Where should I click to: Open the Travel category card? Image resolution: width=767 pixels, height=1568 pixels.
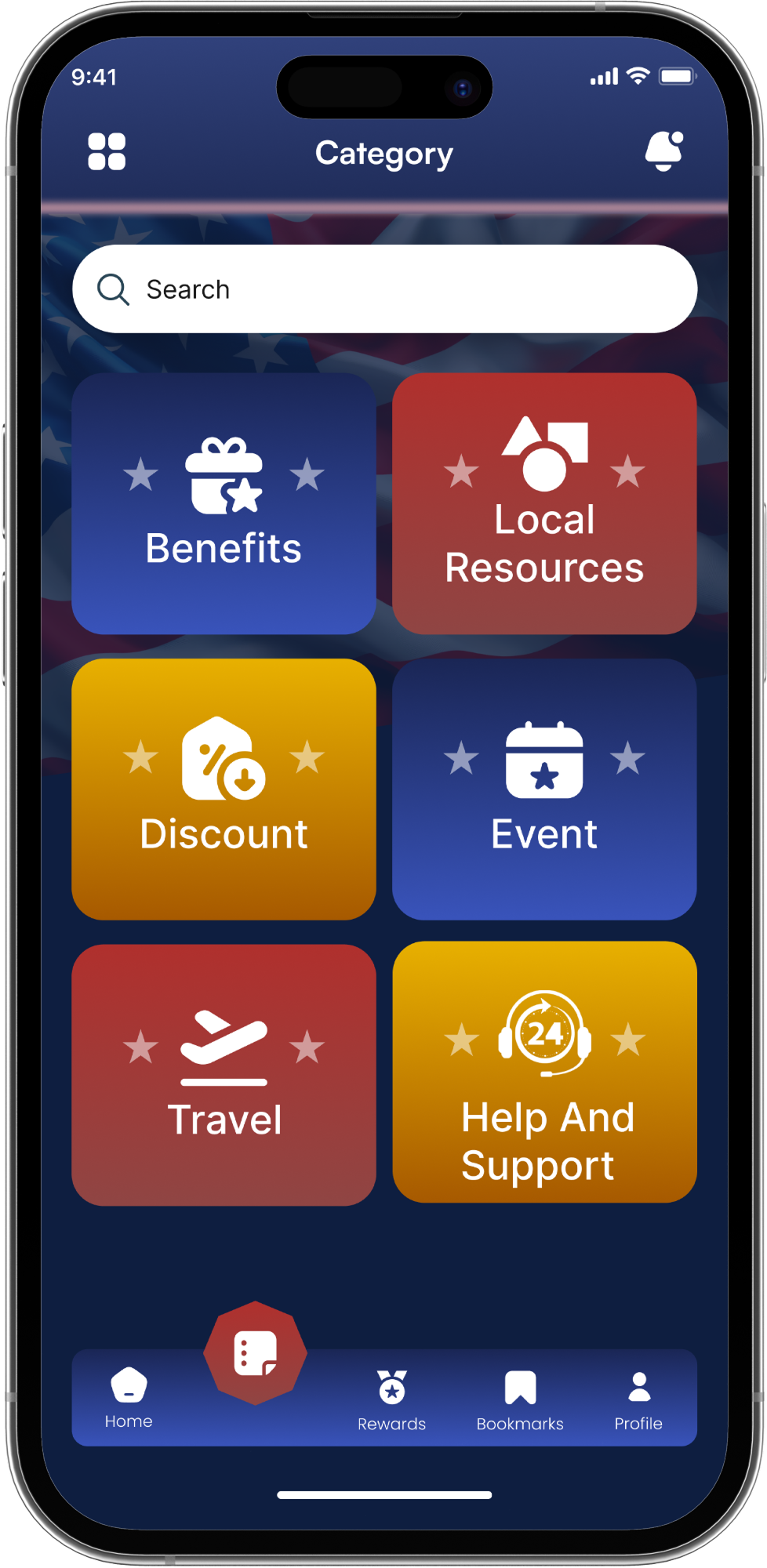click(x=224, y=1074)
